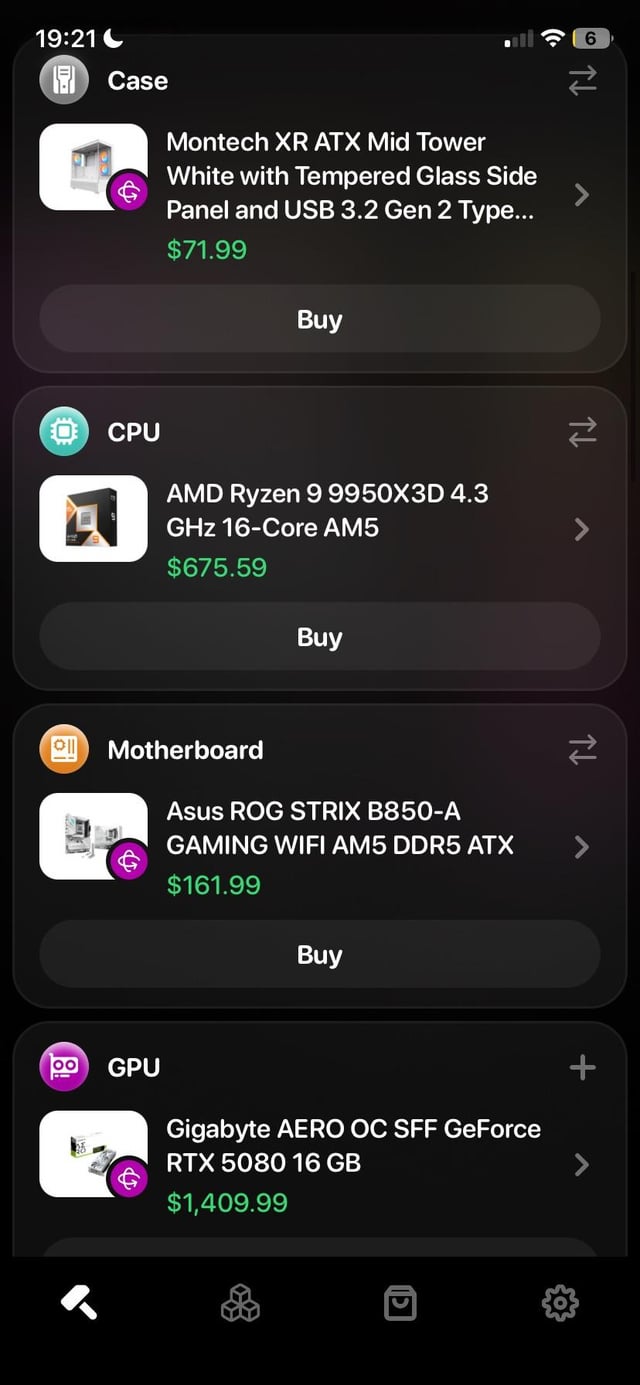Switch to the shopping bag tab
Viewport: 640px width, 1385px height.
tap(400, 1303)
